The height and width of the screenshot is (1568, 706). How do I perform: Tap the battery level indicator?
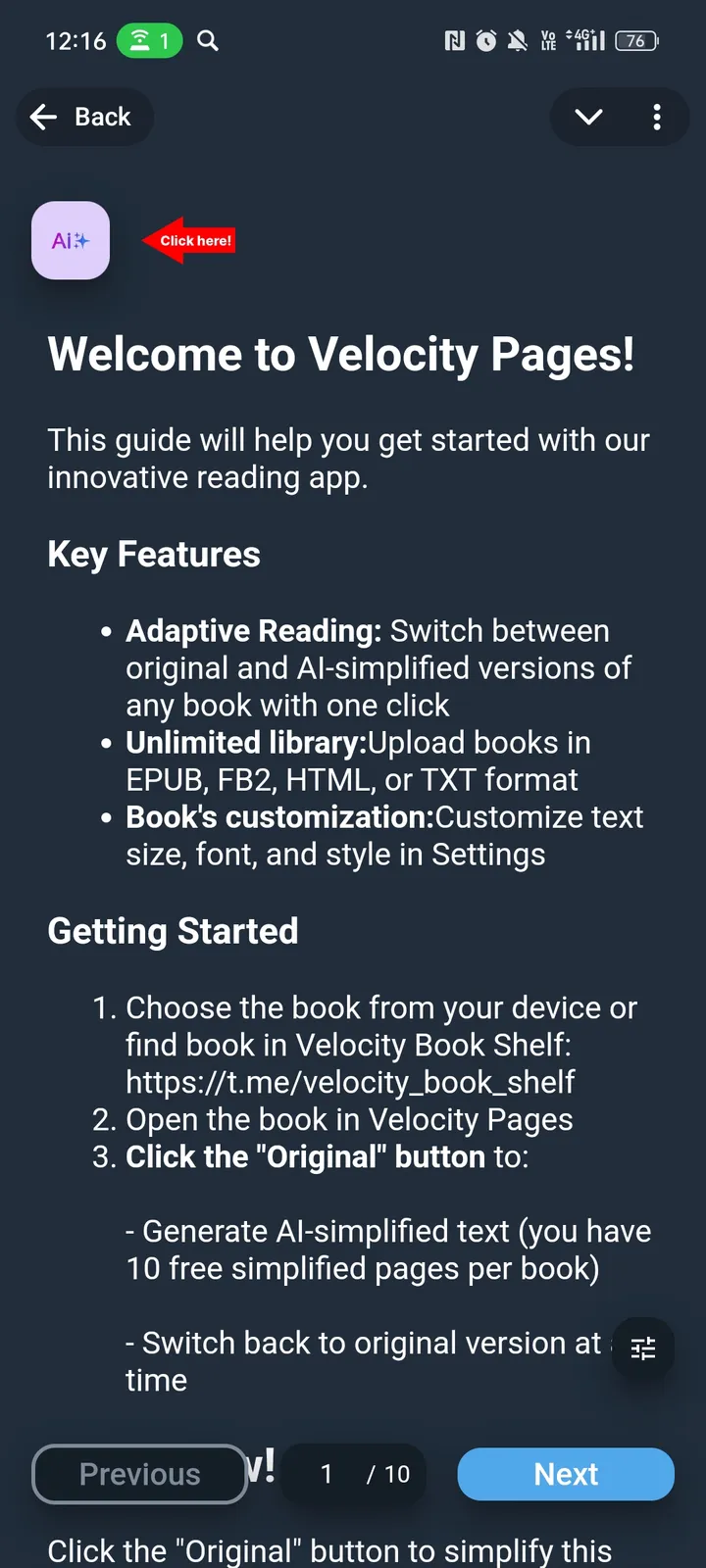[635, 41]
